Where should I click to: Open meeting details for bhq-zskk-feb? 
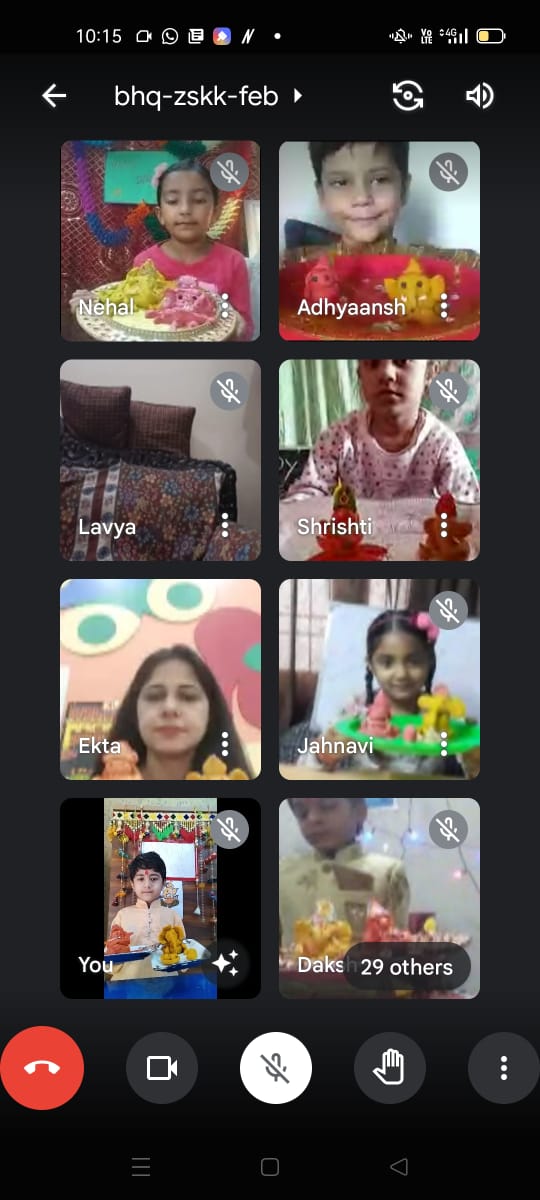click(208, 96)
